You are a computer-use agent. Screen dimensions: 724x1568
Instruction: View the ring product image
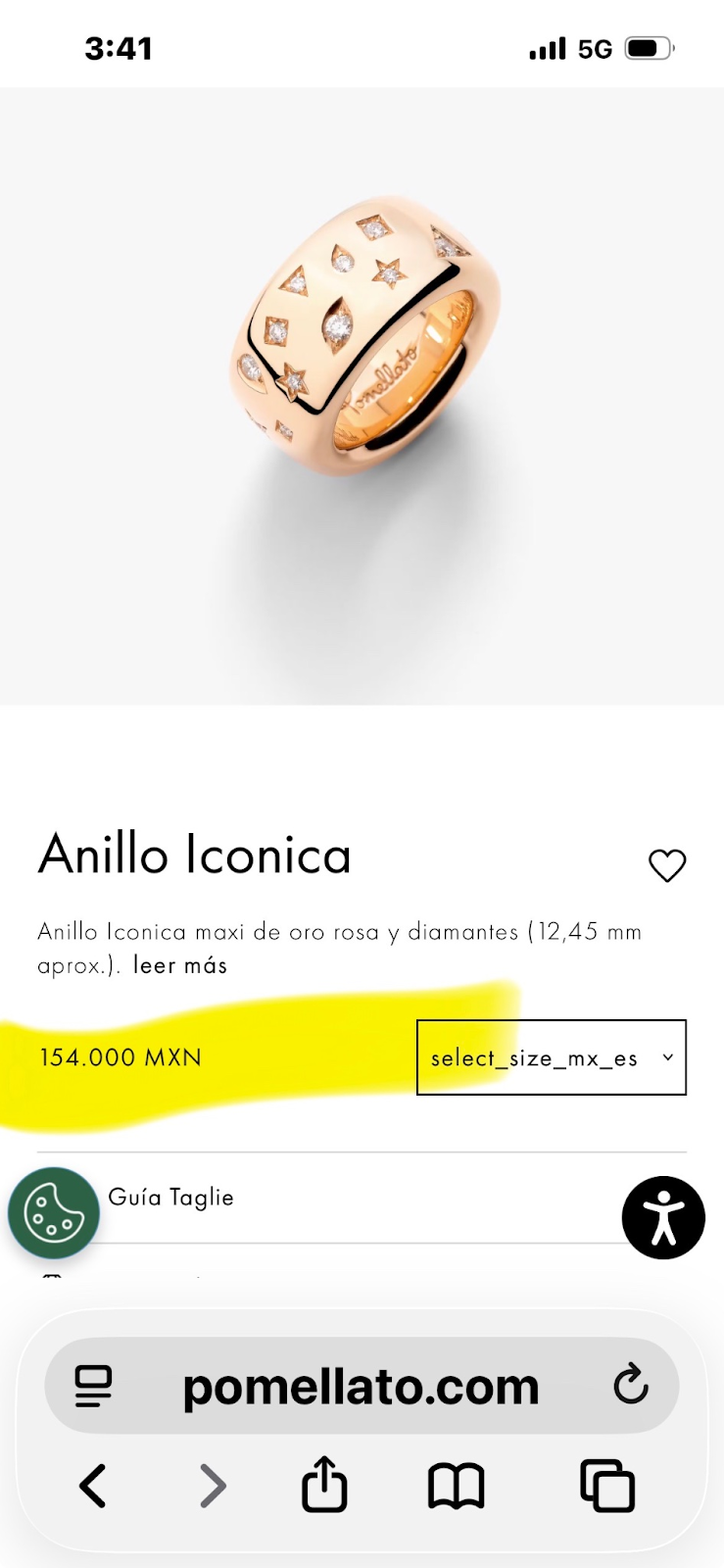(369, 338)
